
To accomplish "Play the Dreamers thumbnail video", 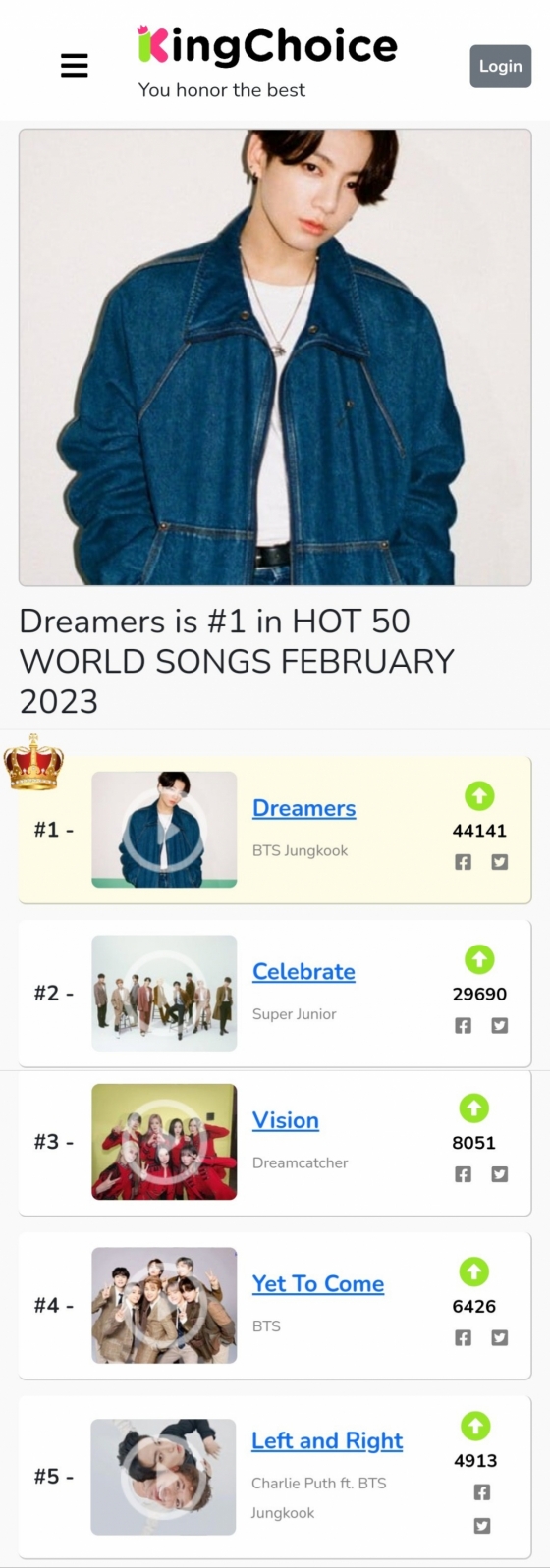I will [164, 830].
